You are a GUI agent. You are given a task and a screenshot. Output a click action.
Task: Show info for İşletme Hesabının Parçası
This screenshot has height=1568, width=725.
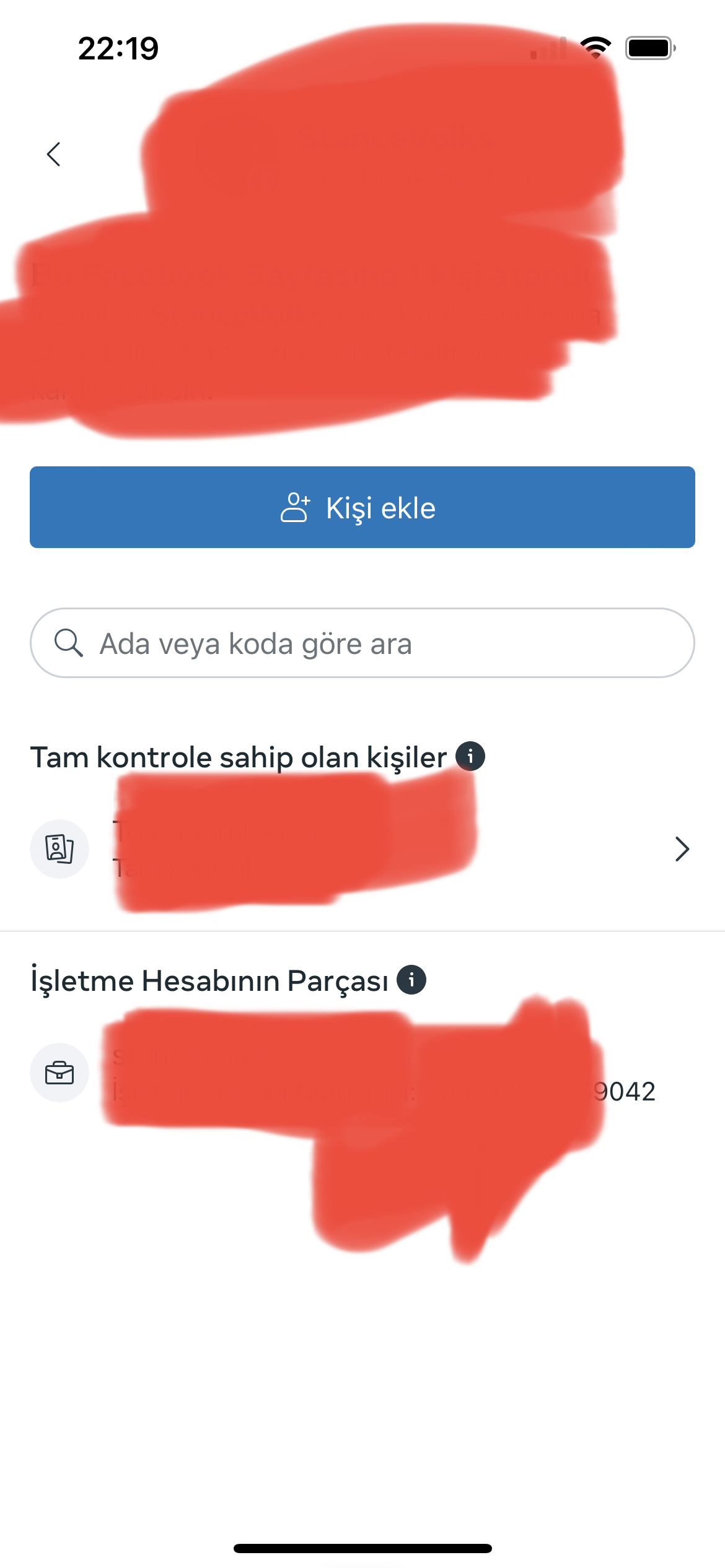coord(411,980)
